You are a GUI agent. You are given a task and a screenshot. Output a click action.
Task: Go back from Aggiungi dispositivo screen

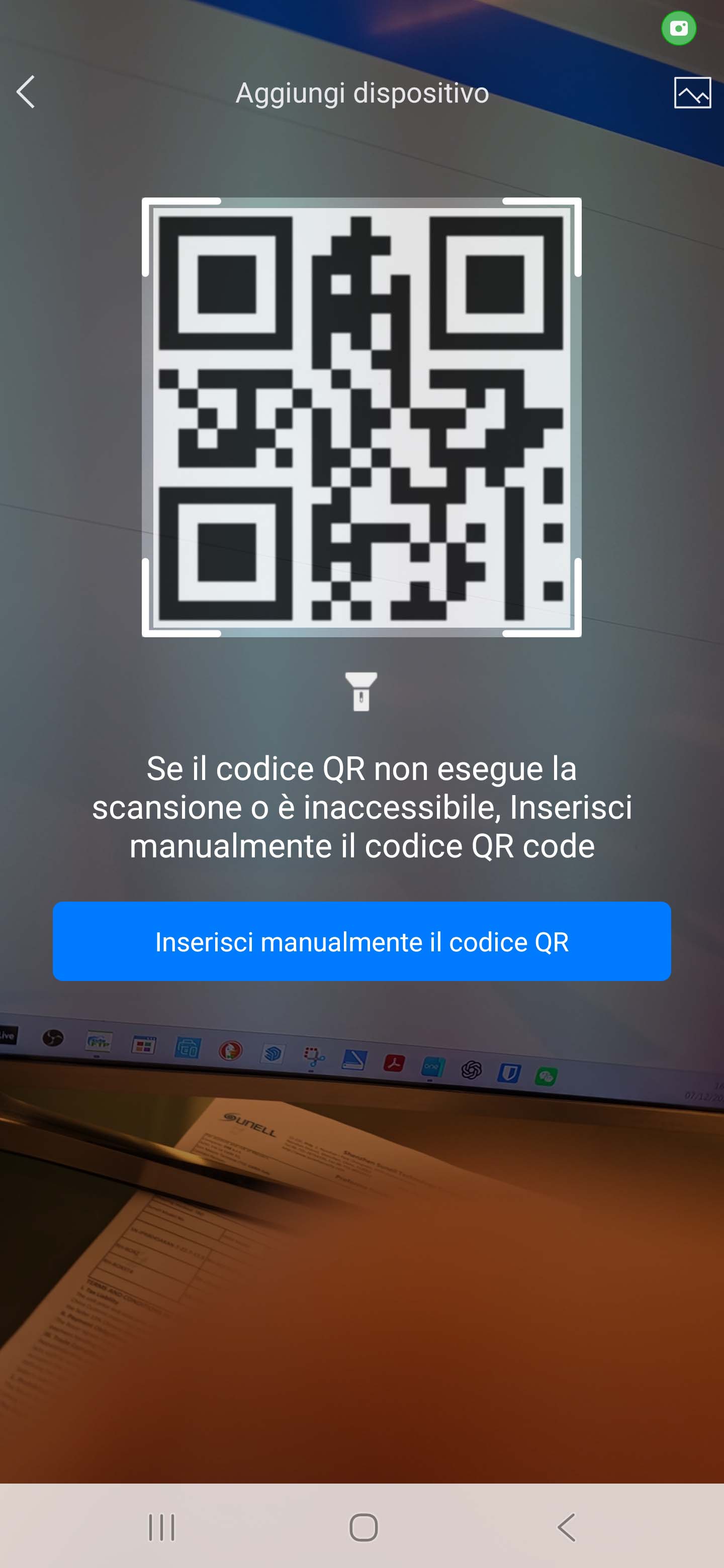click(26, 92)
